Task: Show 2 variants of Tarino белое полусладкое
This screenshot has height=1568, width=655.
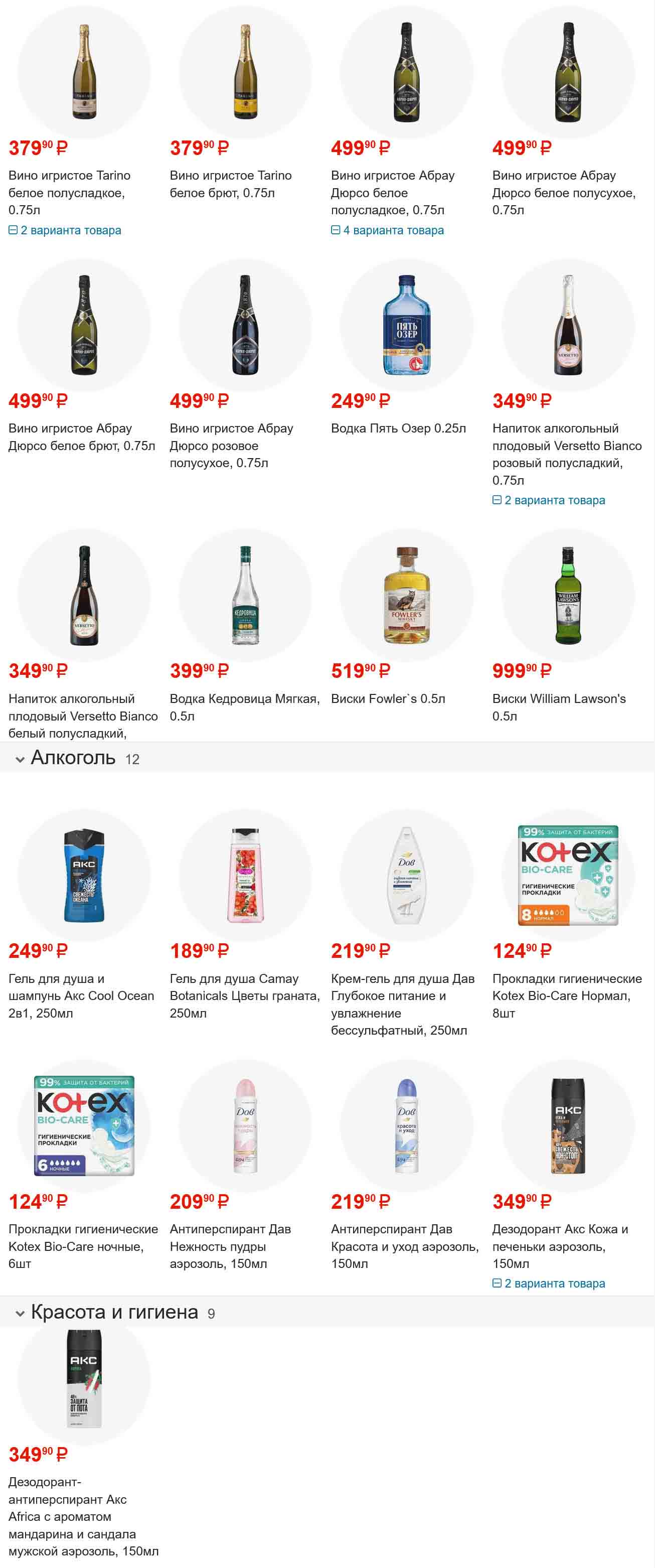Action: pyautogui.click(x=65, y=230)
